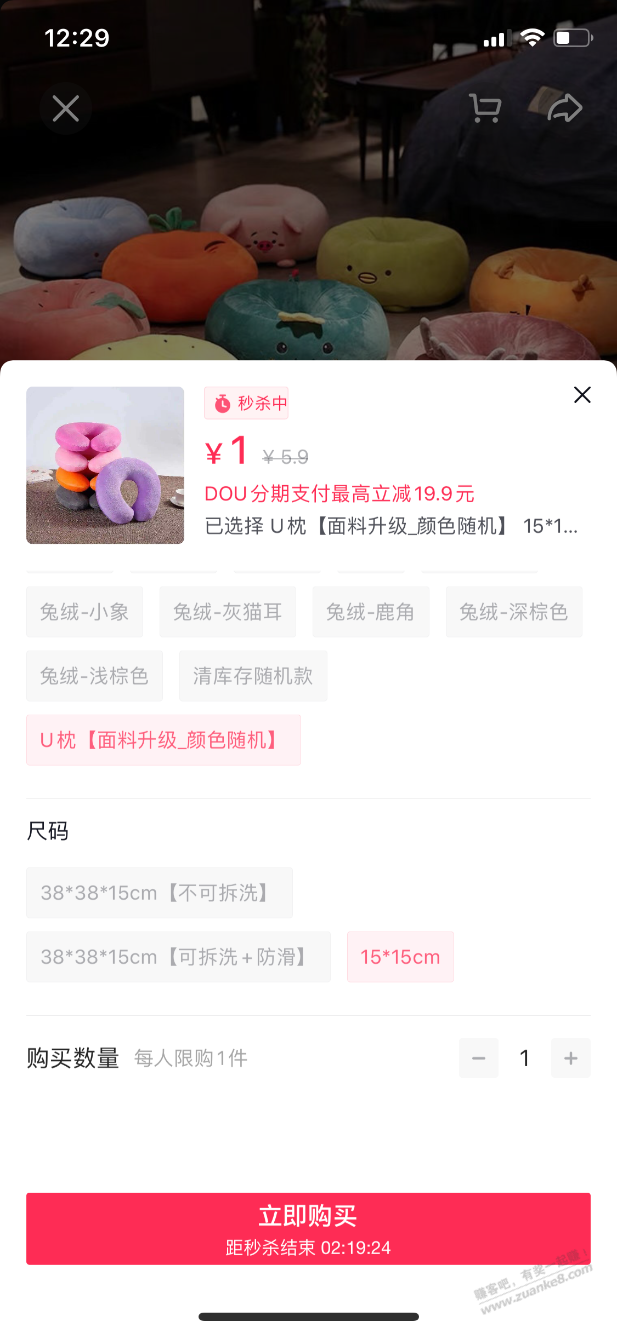
Task: Pick the 兔绒-鹿角 style
Action: (370, 612)
